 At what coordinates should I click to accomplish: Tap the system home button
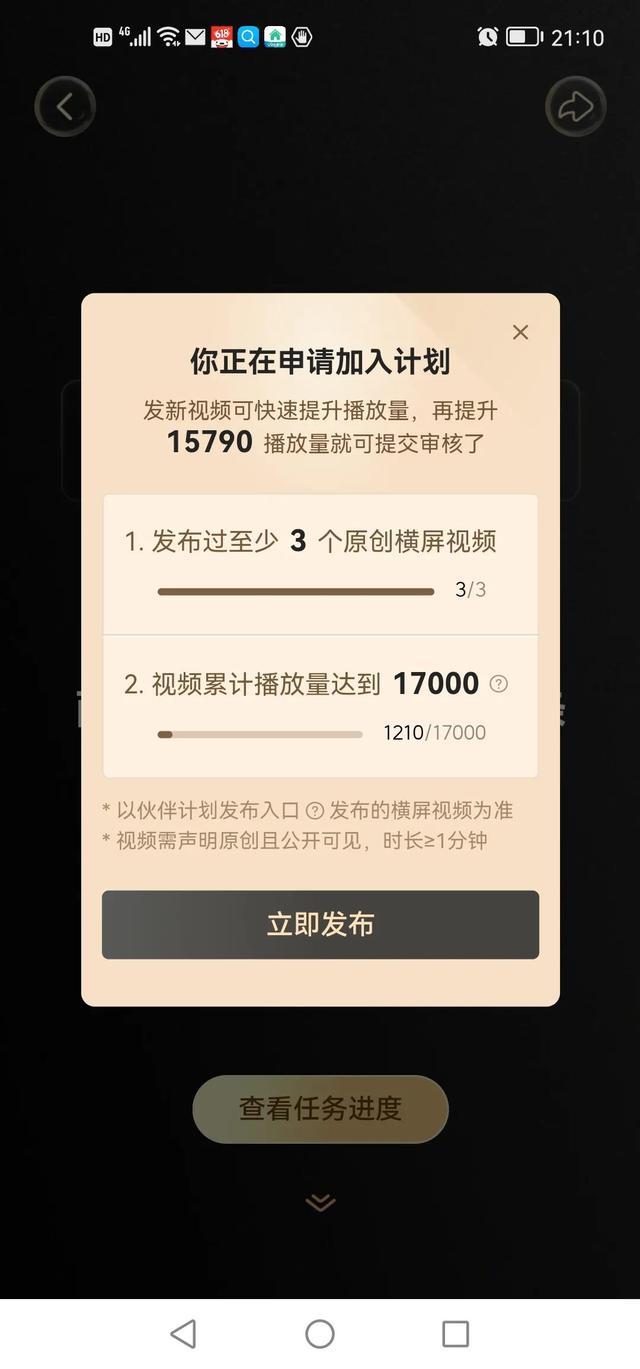tap(320, 1333)
